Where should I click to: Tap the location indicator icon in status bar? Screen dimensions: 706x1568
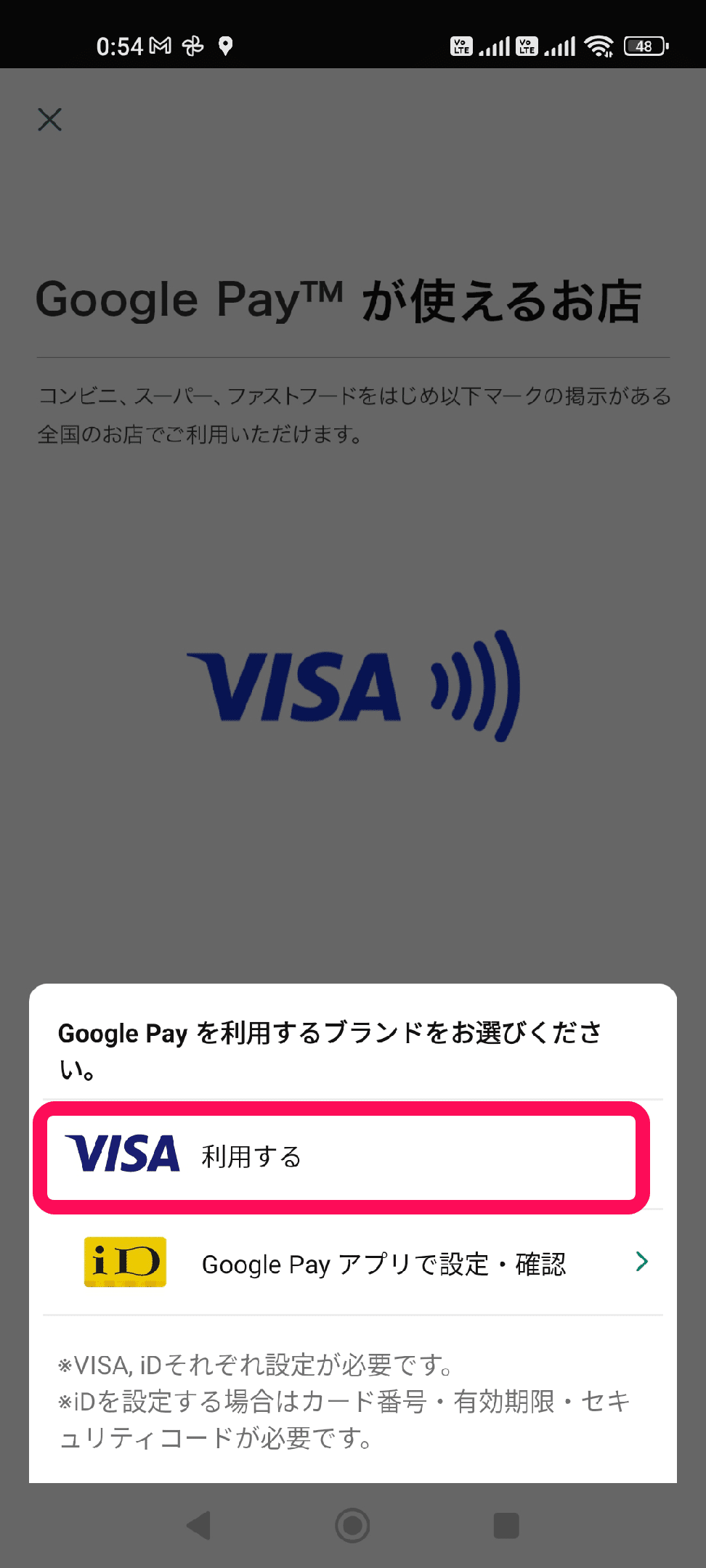click(227, 45)
